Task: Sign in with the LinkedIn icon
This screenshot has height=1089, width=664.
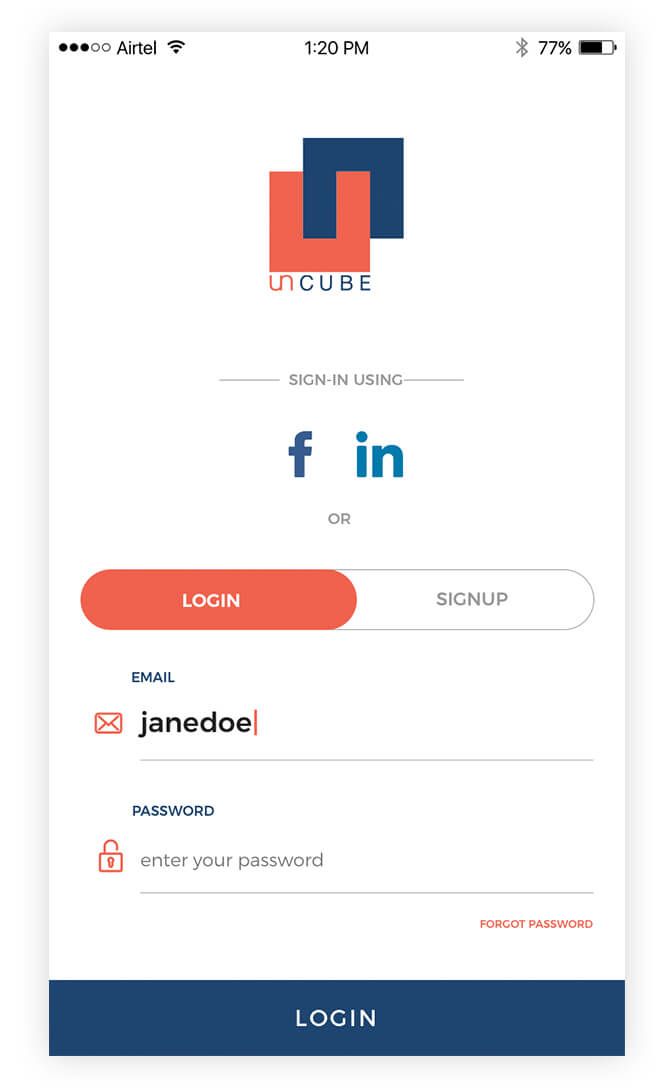Action: point(379,454)
